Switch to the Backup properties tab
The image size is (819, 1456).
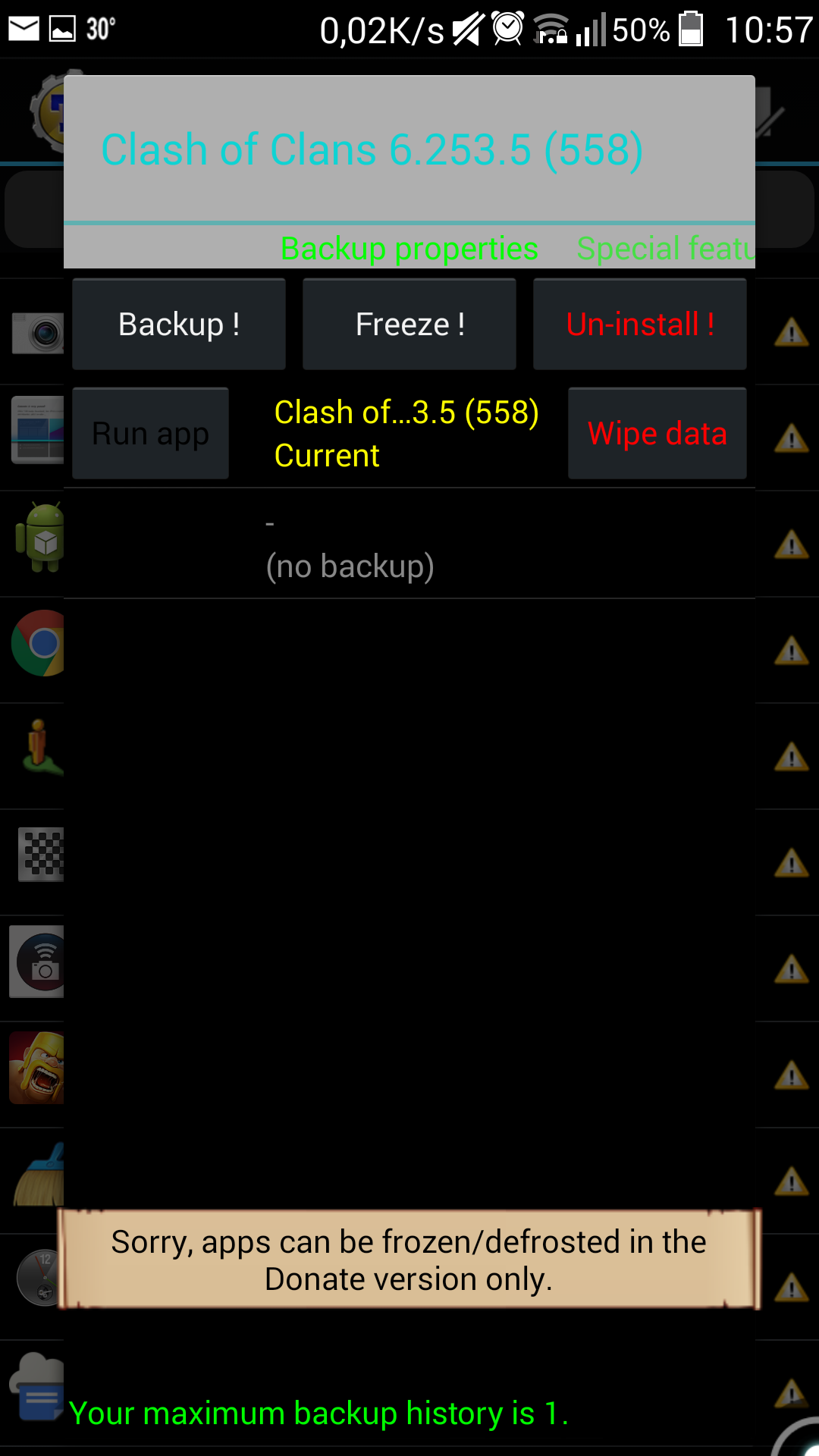(409, 248)
